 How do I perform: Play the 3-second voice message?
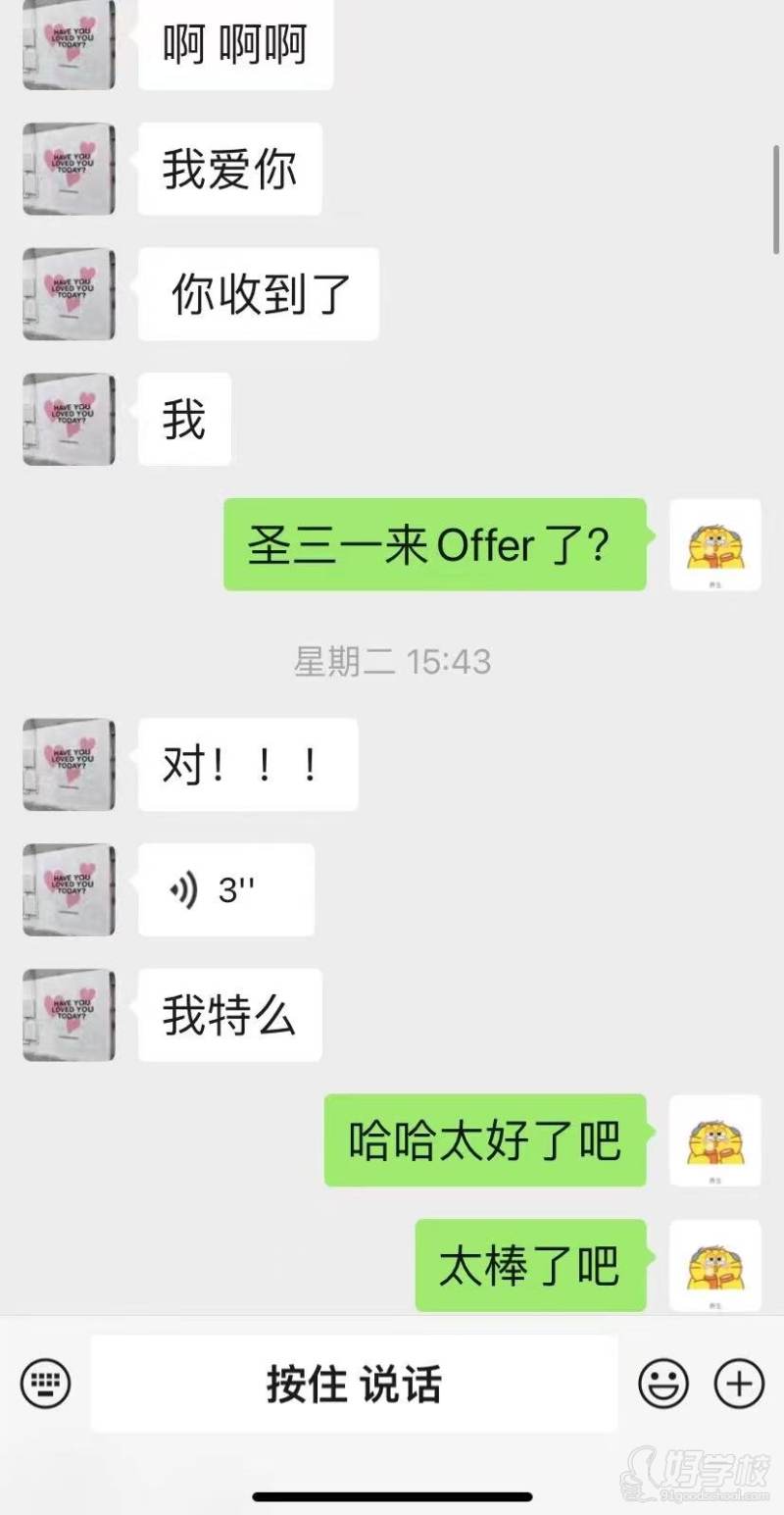click(x=226, y=889)
